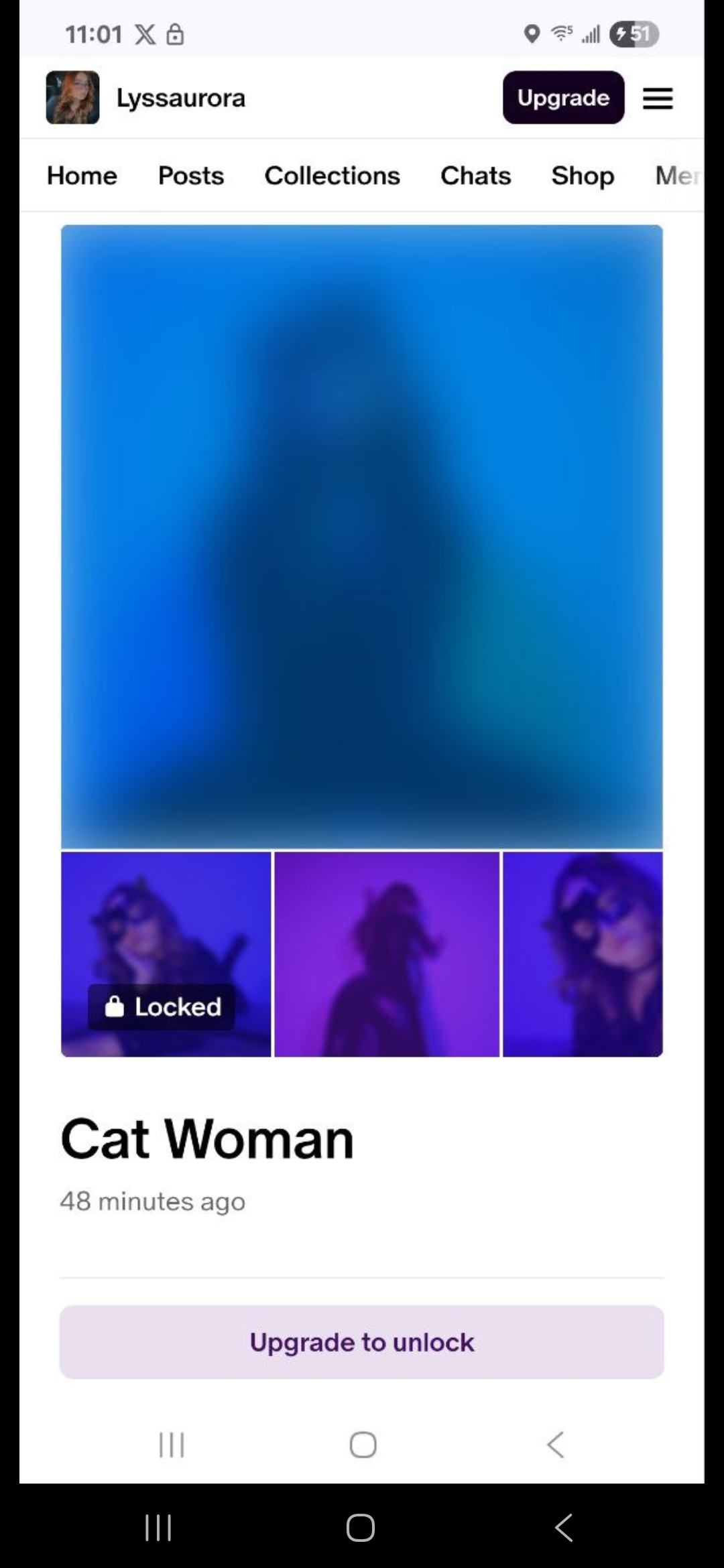The image size is (724, 1568).
Task: Open the hamburger menu
Action: tap(658, 99)
